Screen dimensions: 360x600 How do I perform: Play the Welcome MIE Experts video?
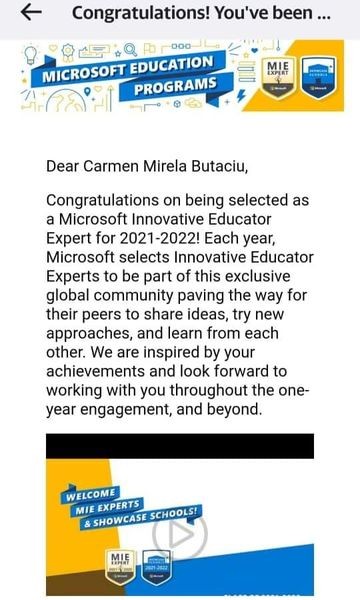(x=180, y=535)
